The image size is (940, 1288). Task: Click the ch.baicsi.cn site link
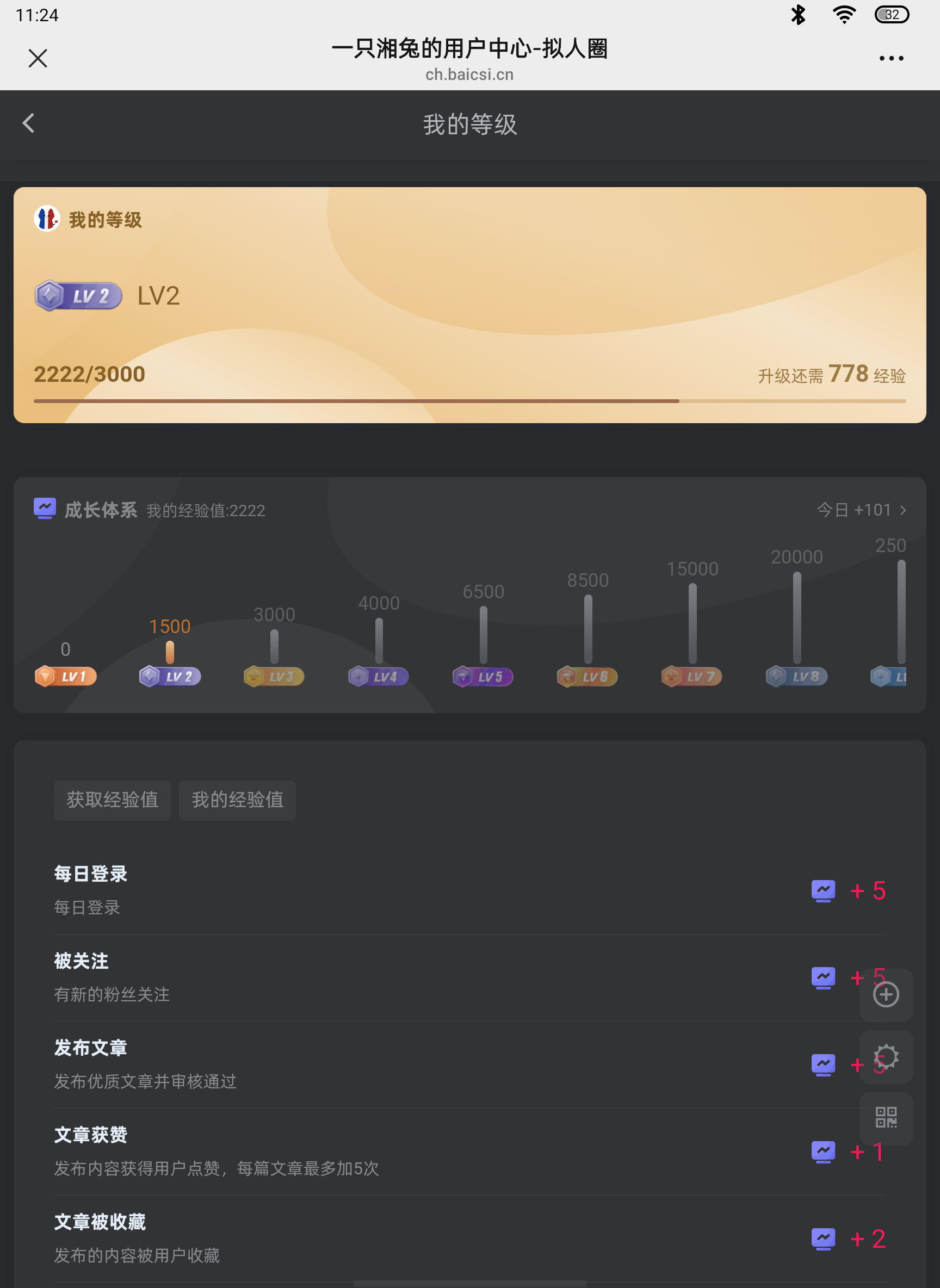click(469, 74)
